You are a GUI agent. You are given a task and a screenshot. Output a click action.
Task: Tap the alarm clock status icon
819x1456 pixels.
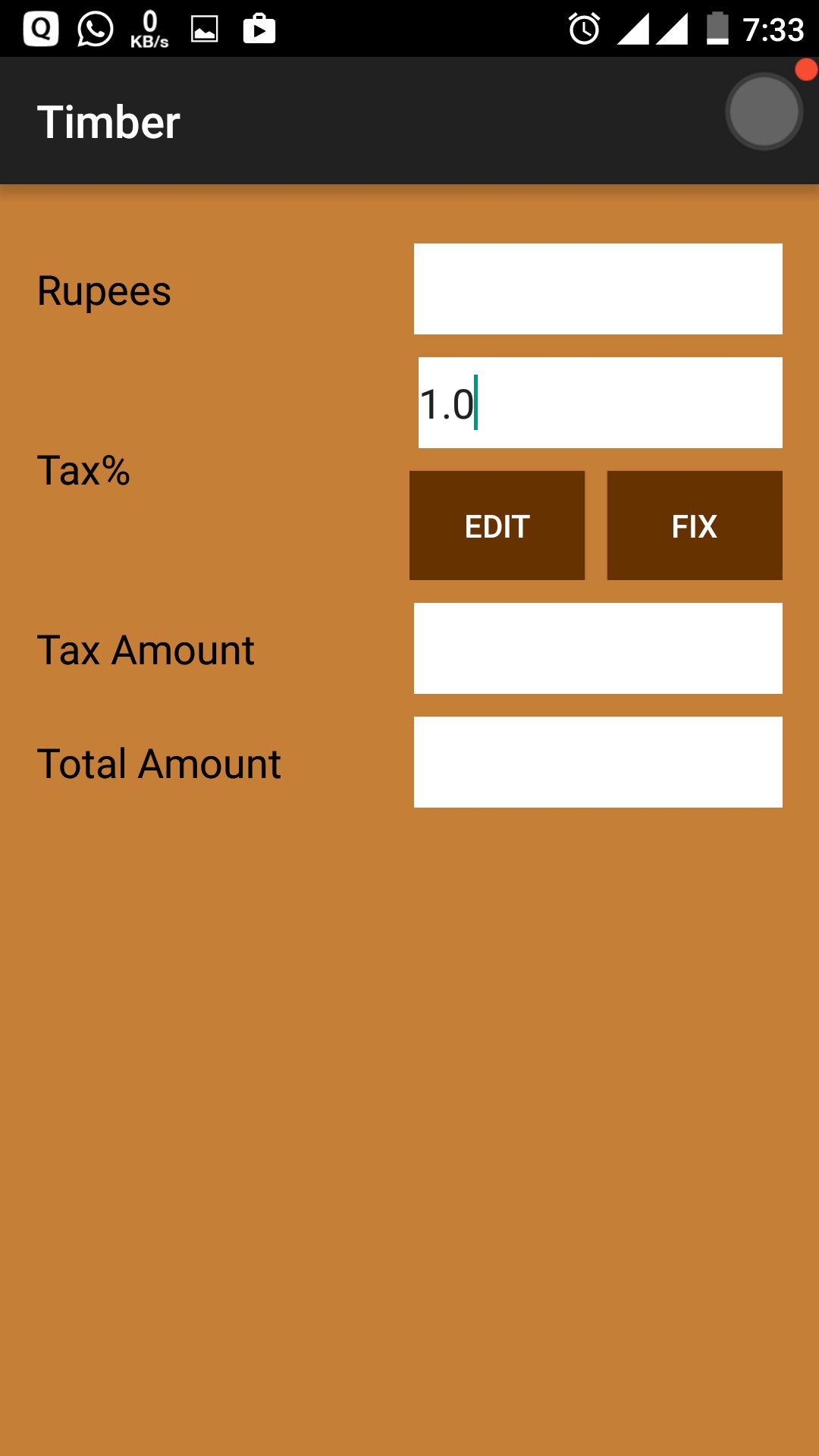click(584, 28)
